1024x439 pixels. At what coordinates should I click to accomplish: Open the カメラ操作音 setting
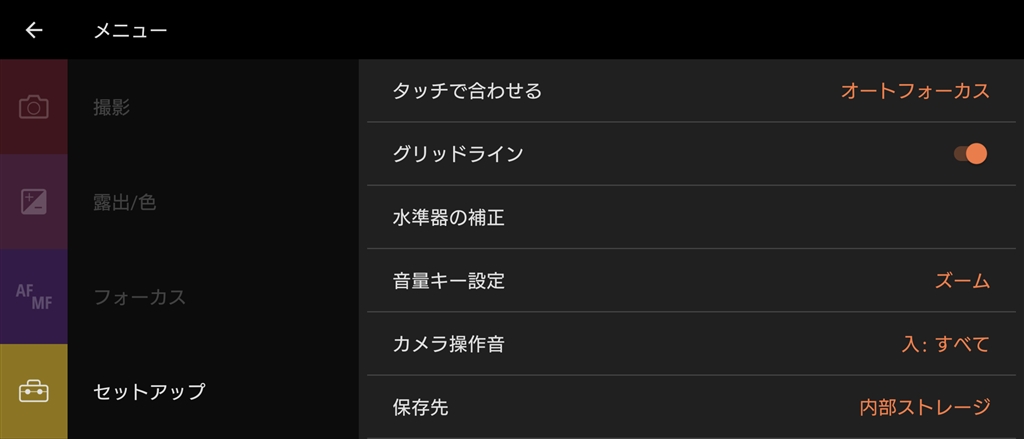690,344
